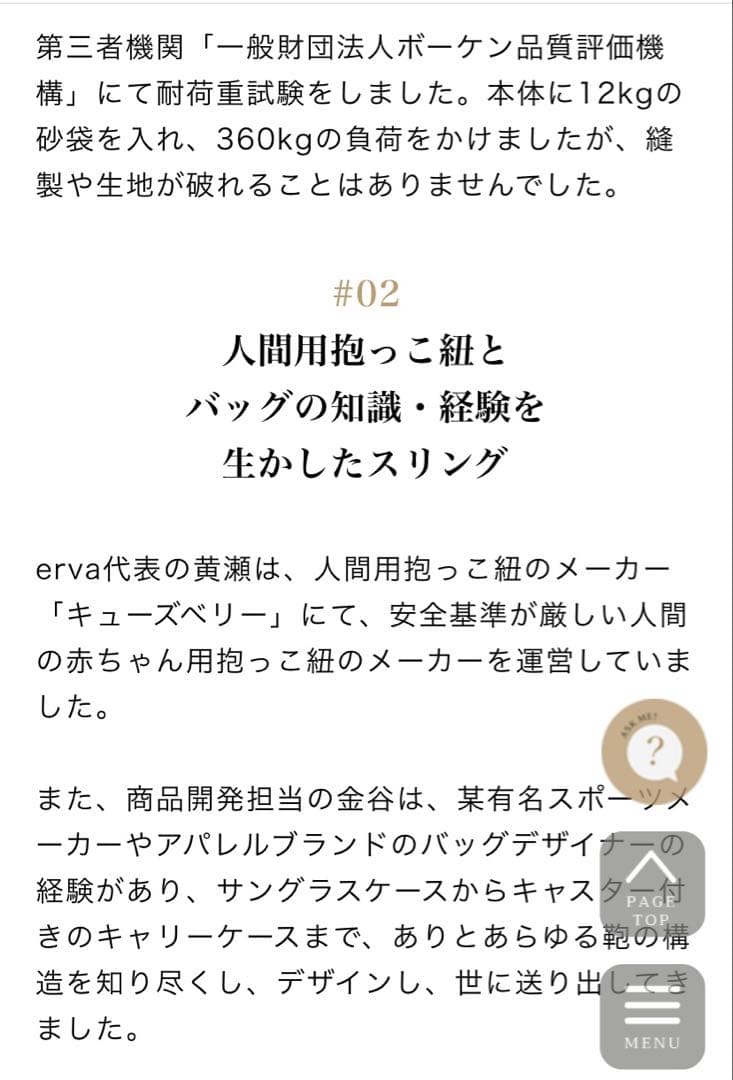
Task: Click the question mark speech bubble icon
Action: 657,749
